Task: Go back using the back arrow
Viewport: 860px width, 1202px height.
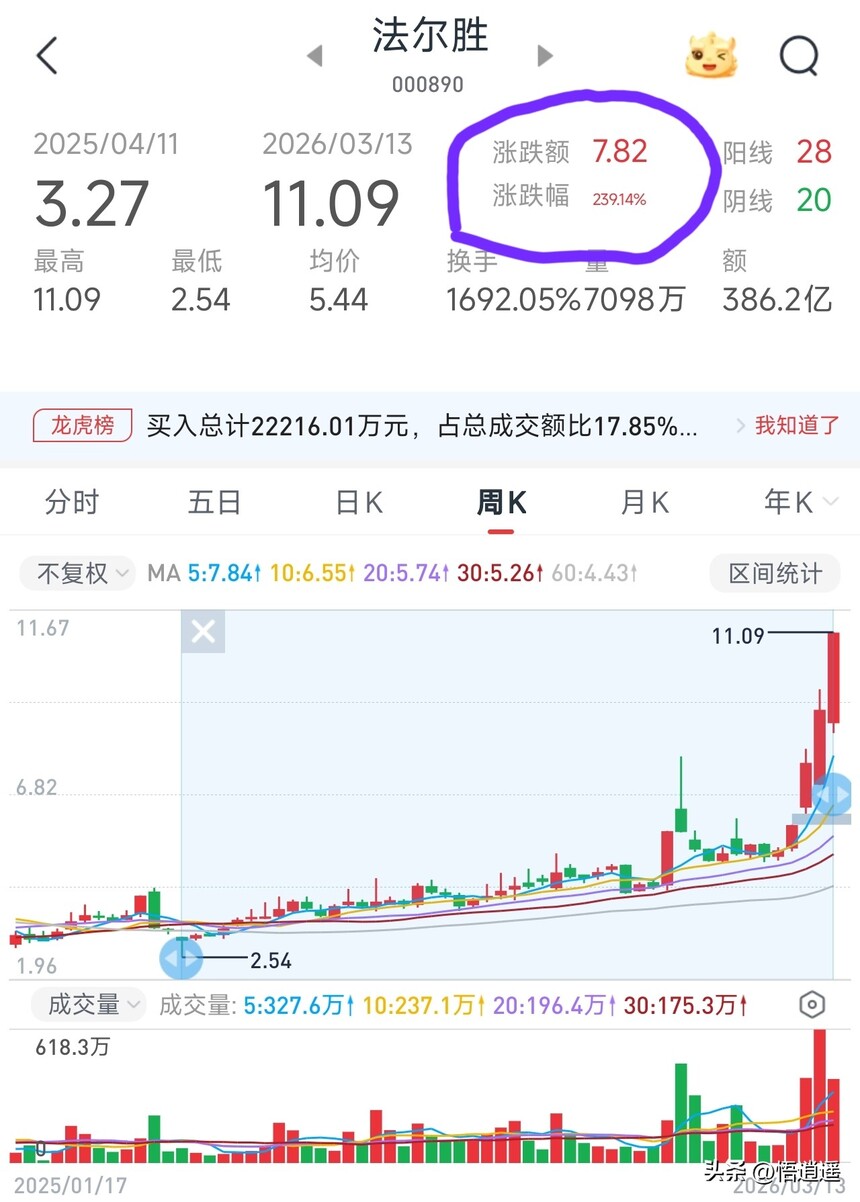Action: coord(47,56)
